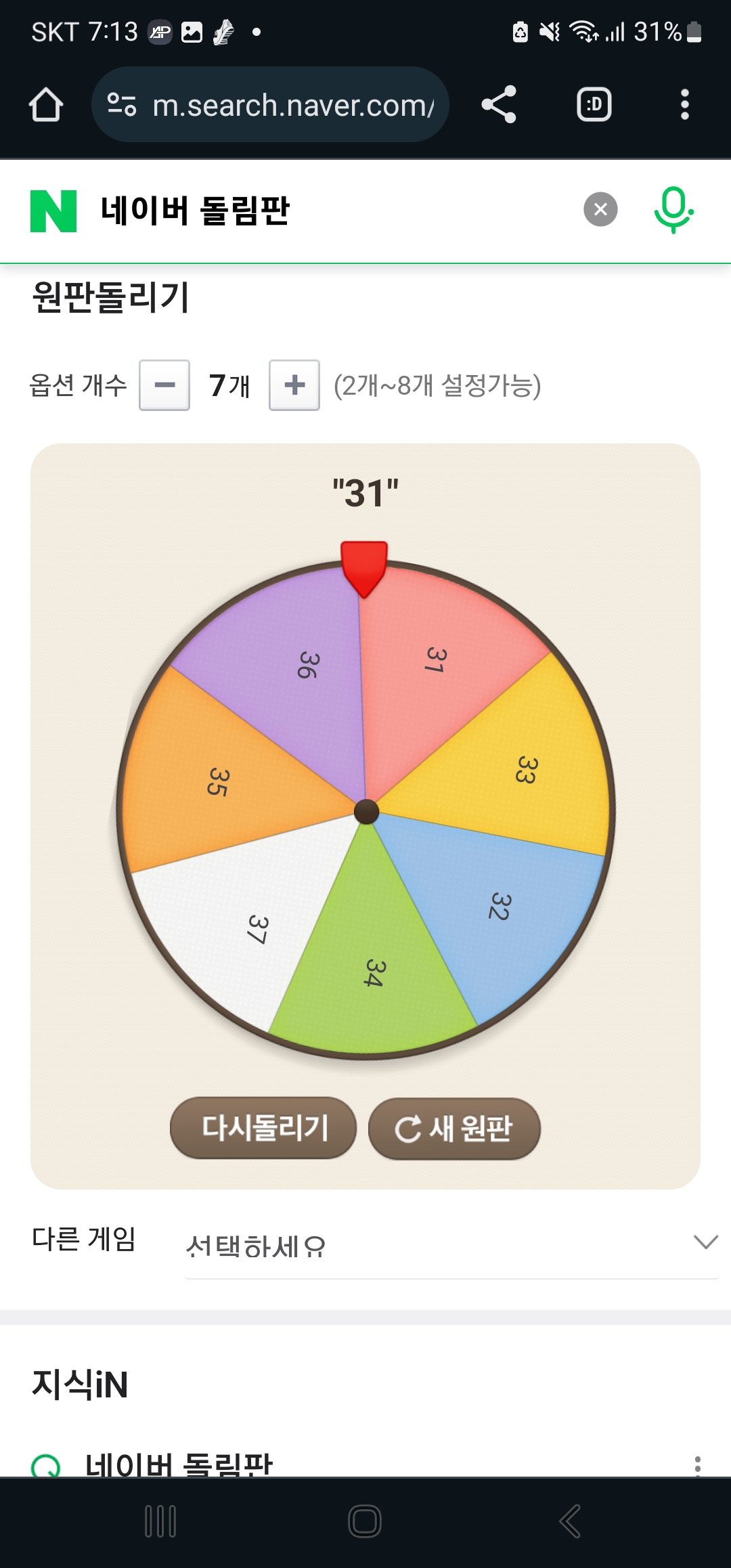Open the browser overflow menu
This screenshot has height=1568, width=731.
tap(684, 105)
